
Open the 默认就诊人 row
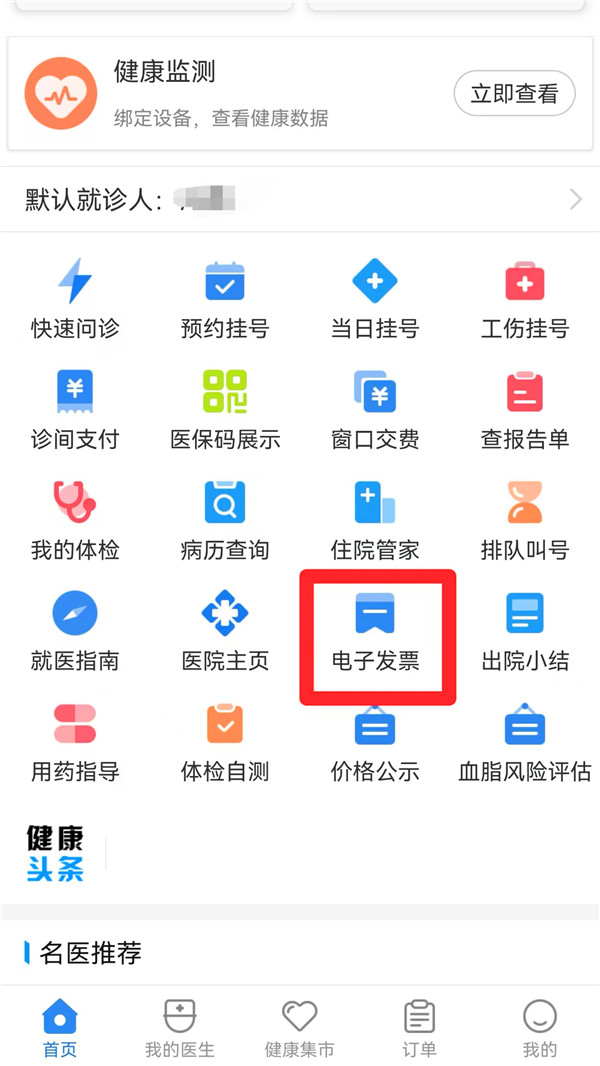[x=300, y=199]
